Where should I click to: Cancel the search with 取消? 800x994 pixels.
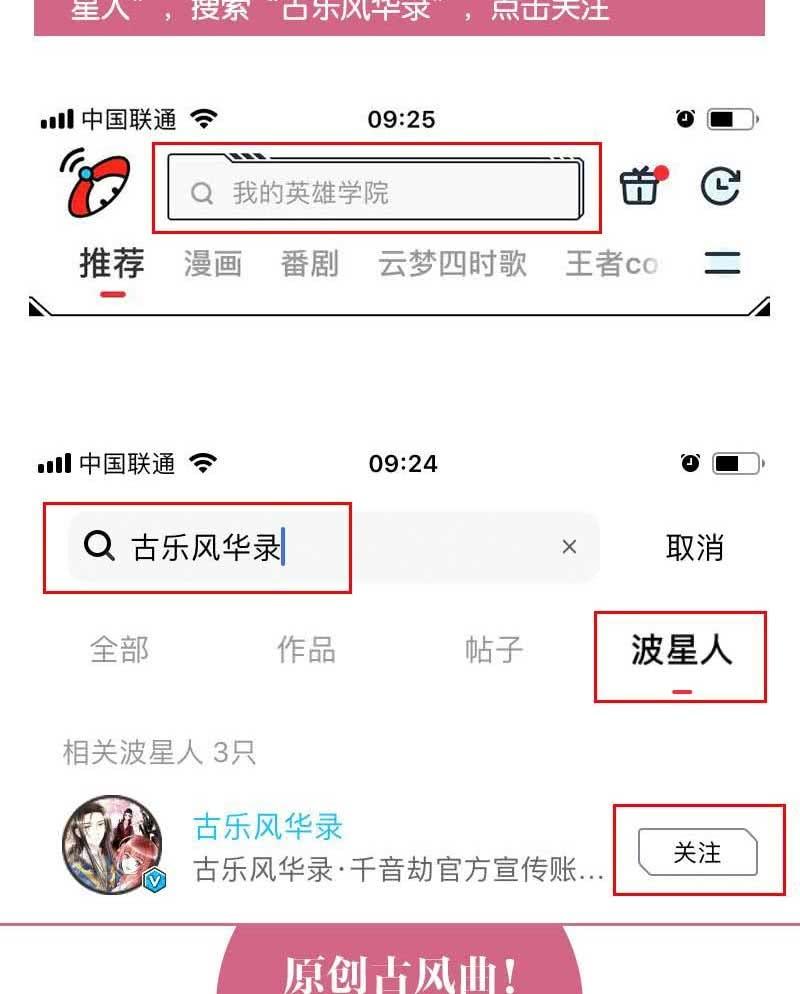coord(695,546)
